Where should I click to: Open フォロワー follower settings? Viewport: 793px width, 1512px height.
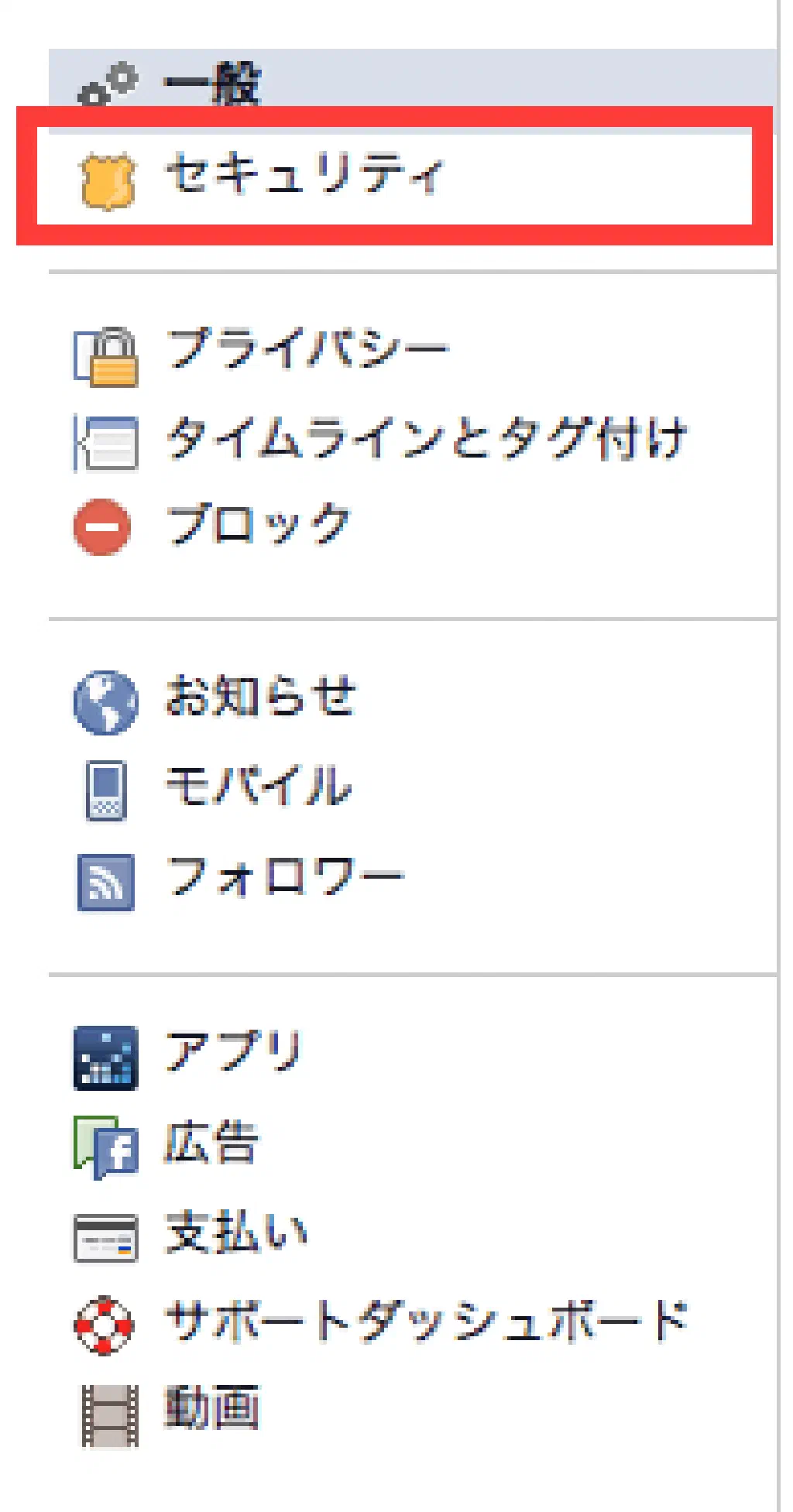pos(285,878)
